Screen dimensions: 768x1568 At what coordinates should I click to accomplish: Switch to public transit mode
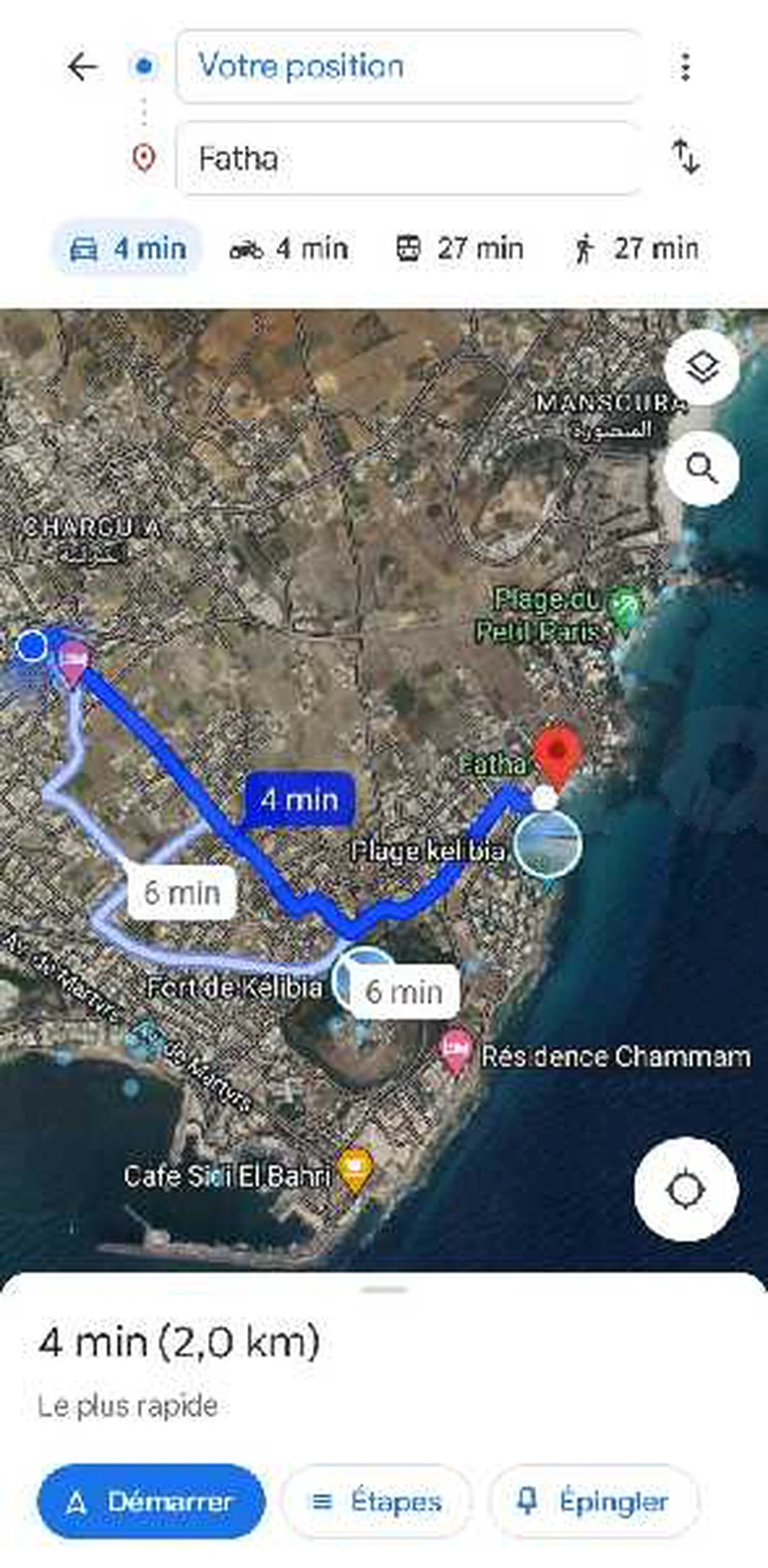(x=459, y=249)
